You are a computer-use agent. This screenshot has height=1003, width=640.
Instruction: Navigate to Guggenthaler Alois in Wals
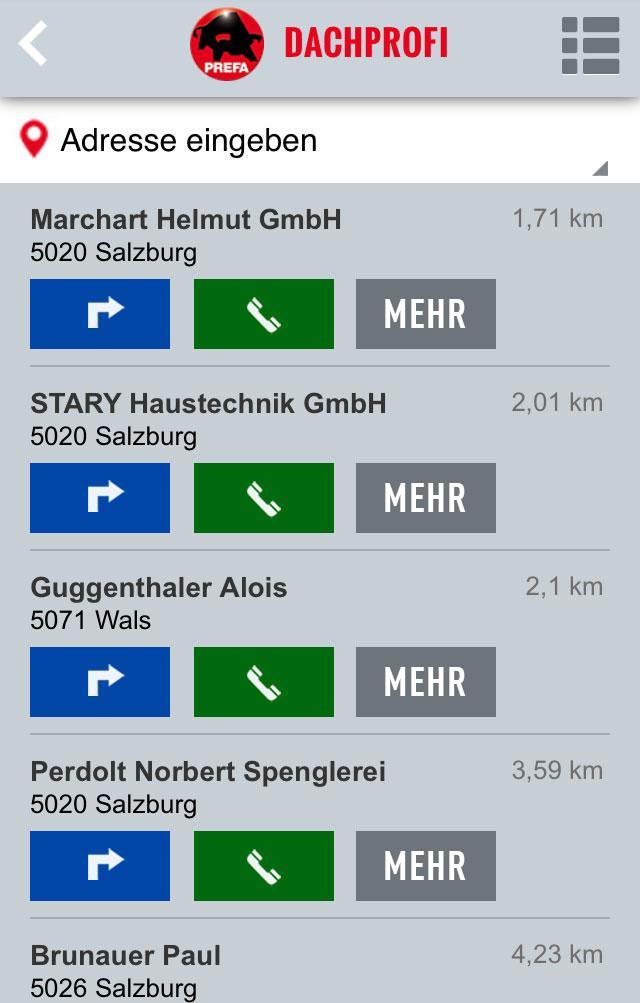tap(100, 682)
